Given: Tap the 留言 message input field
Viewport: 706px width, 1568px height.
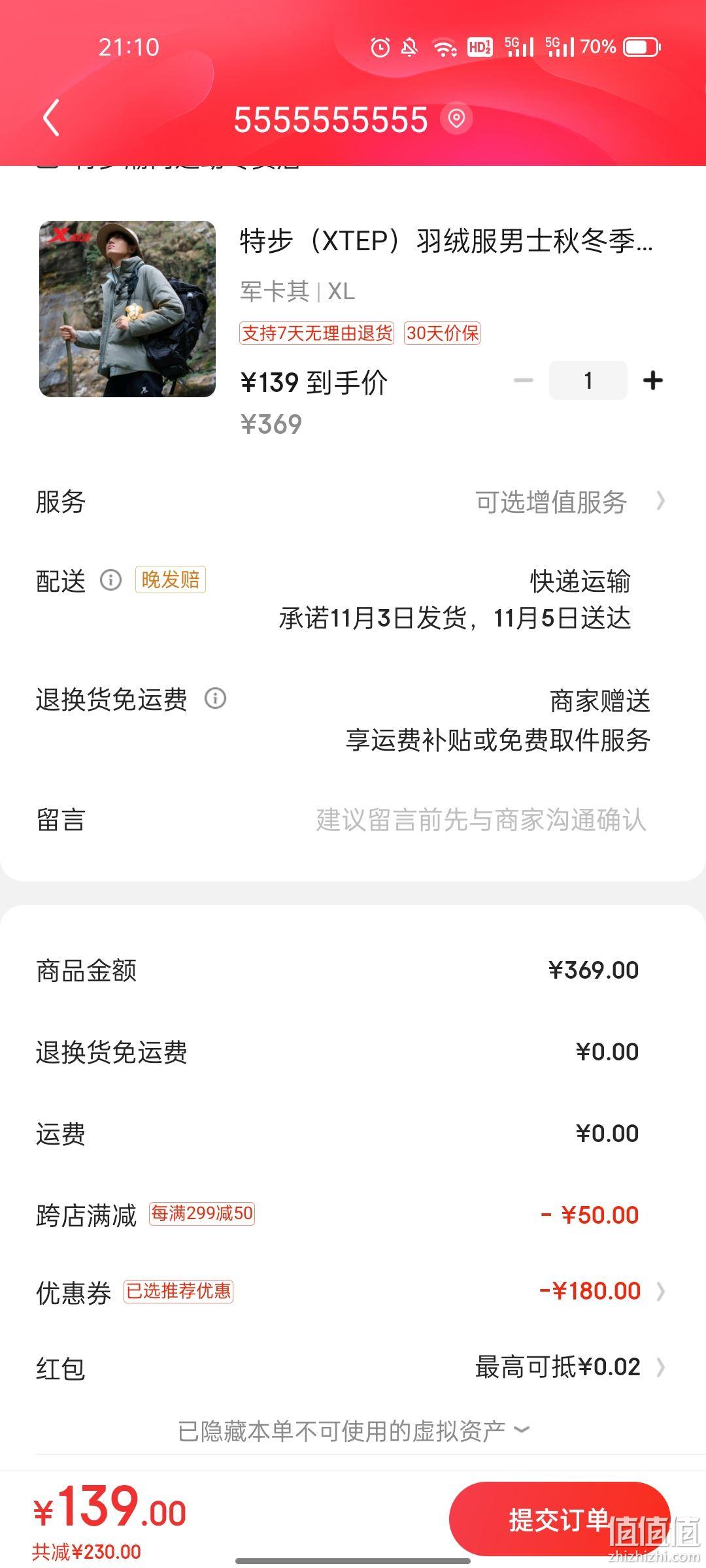Looking at the screenshot, I should 353,820.
